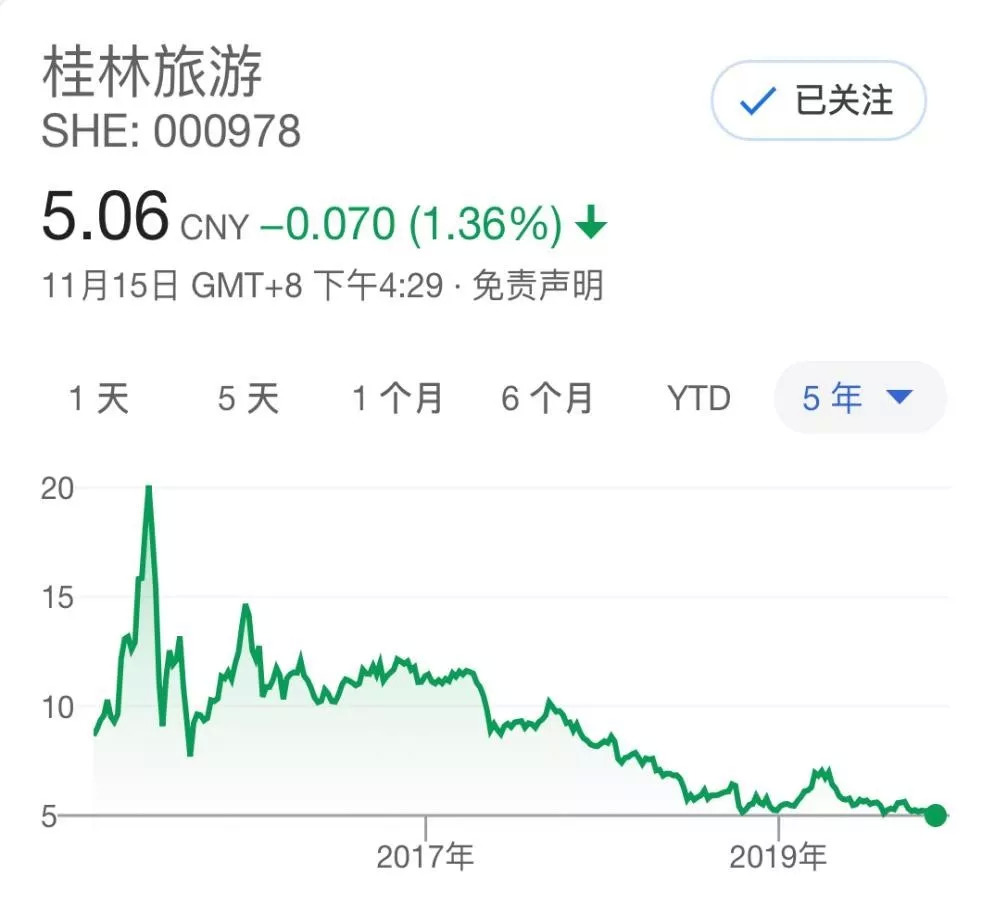
Task: Show the 1 个月 price chart
Action: point(397,399)
